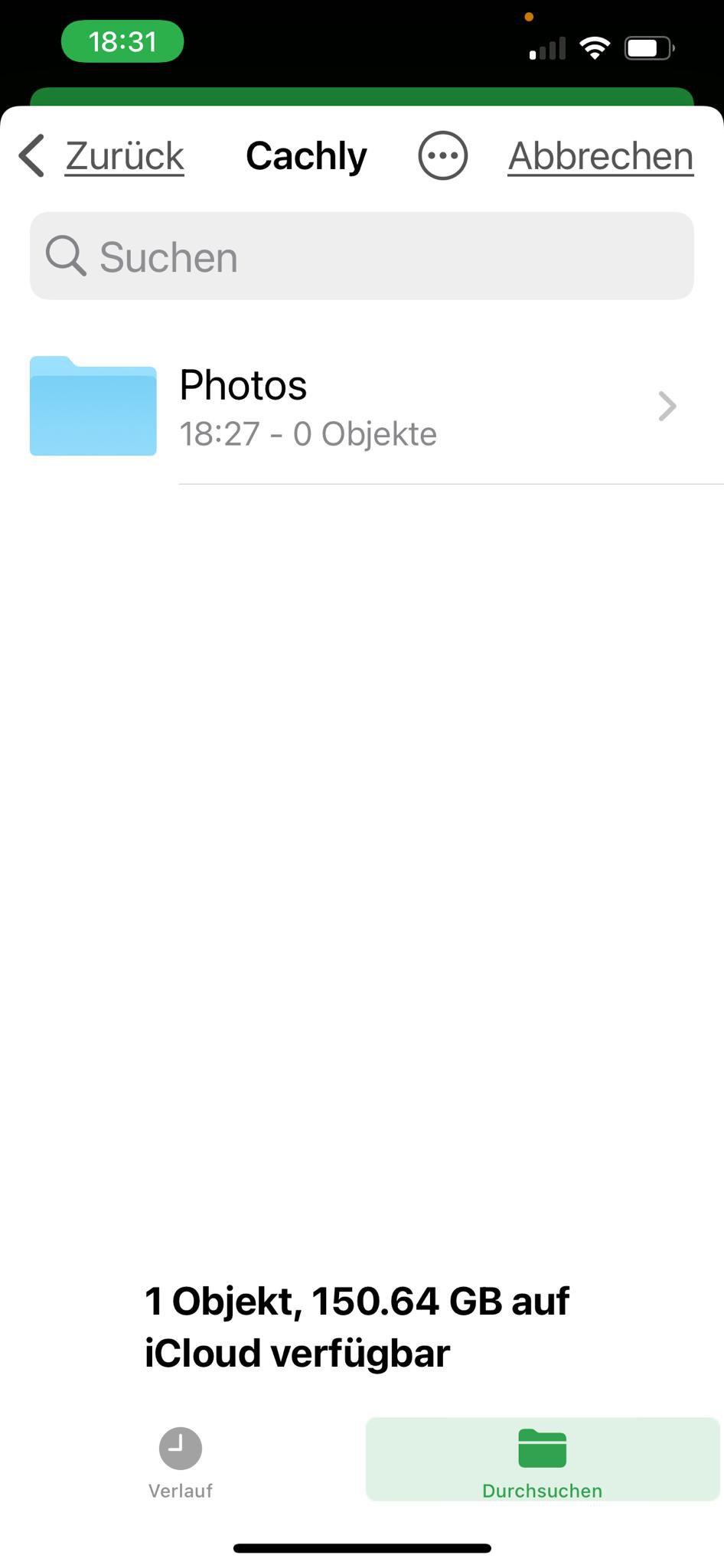
Task: Go back with the Zurück button
Action: pyautogui.click(x=102, y=156)
